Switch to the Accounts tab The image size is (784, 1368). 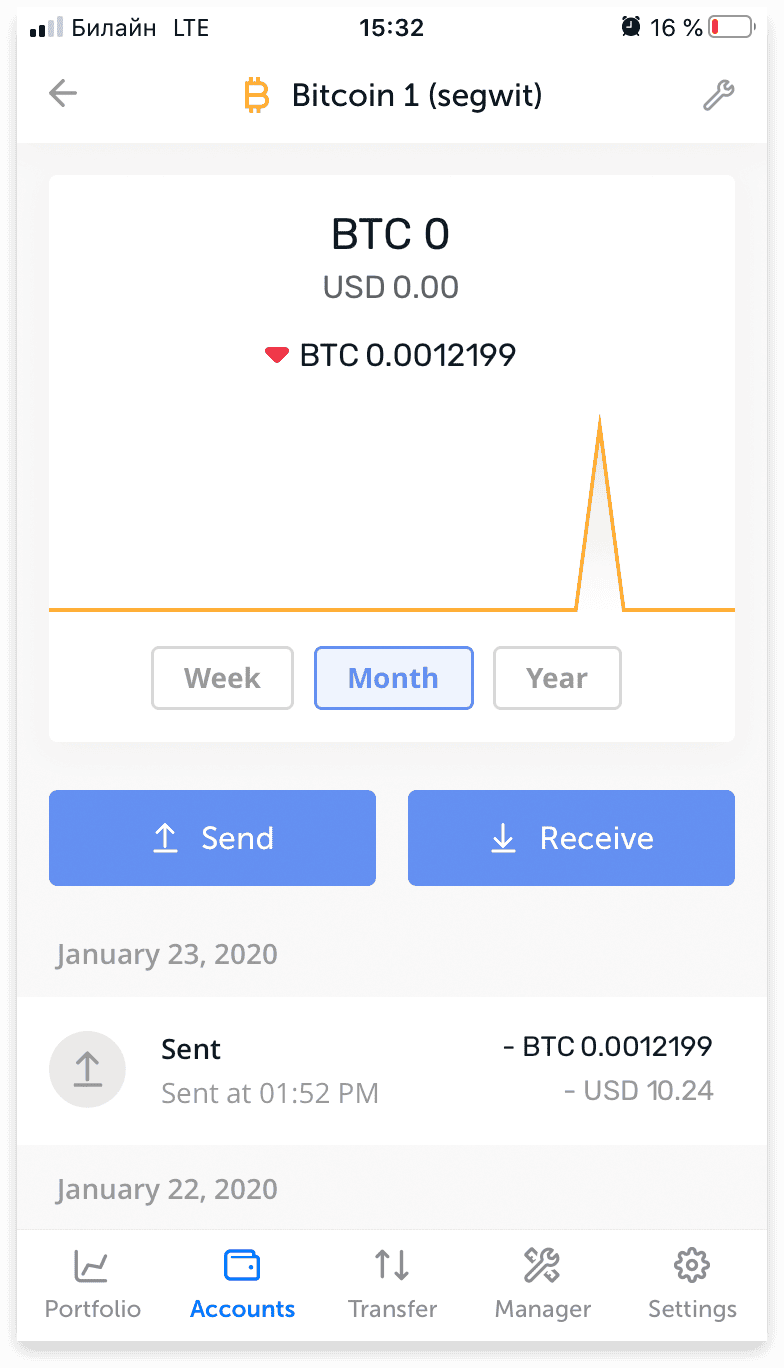[242, 1284]
